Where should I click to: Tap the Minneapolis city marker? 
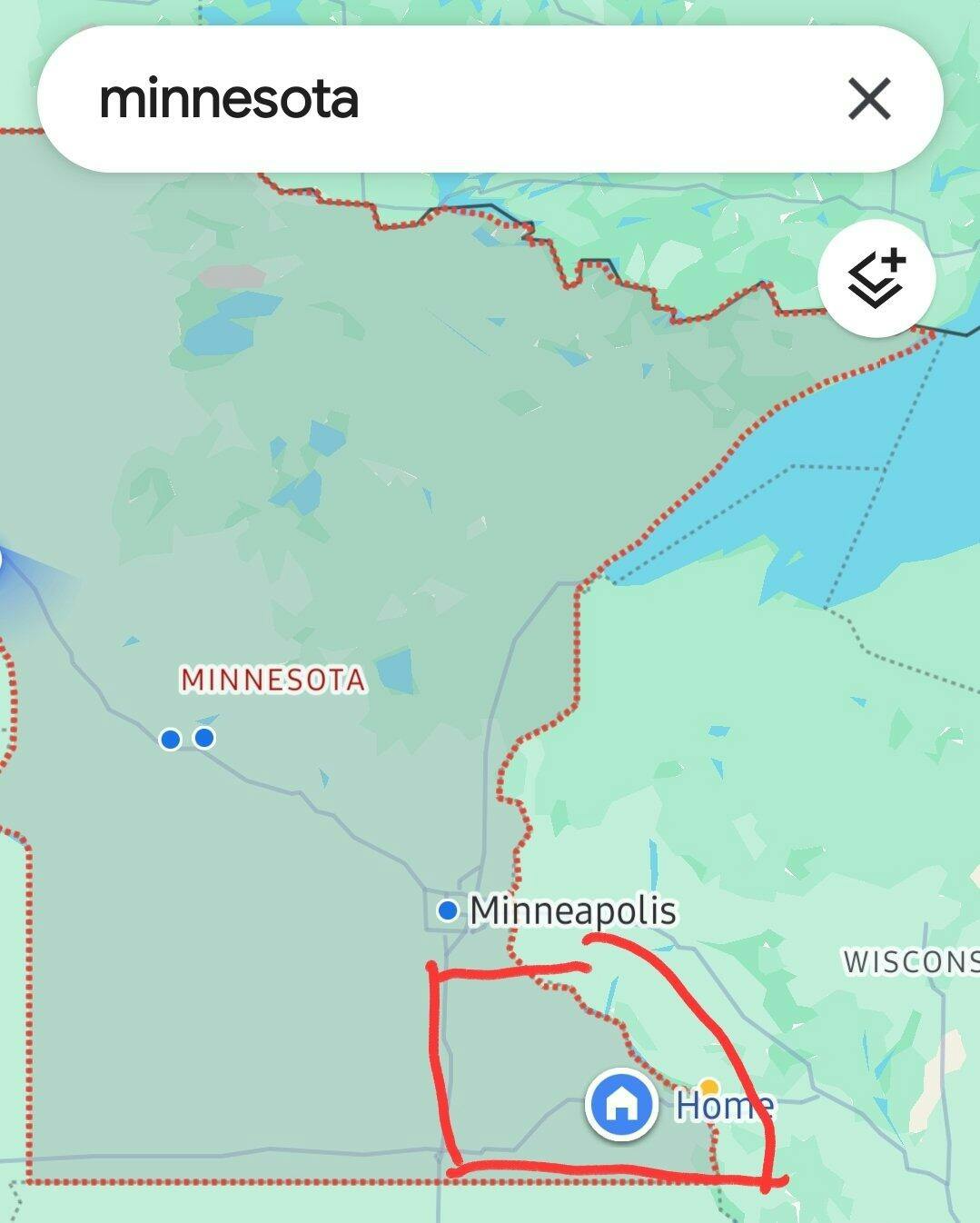(x=448, y=910)
